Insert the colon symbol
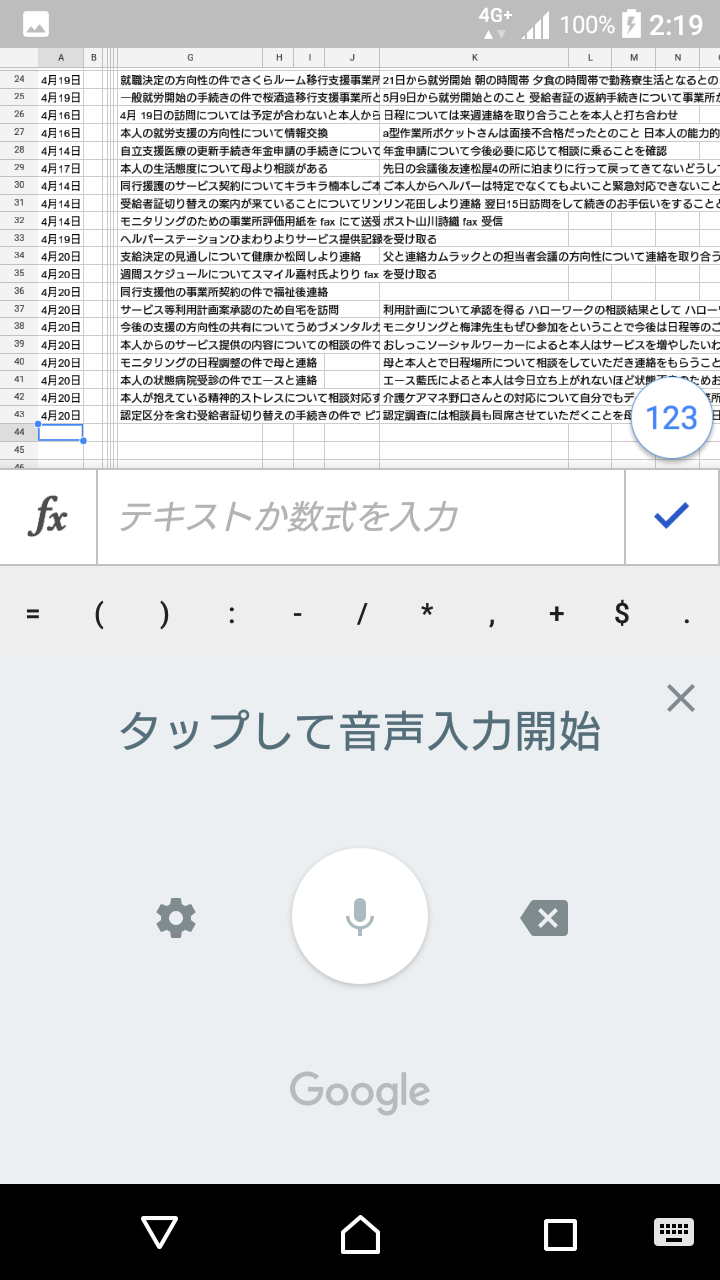 [231, 615]
